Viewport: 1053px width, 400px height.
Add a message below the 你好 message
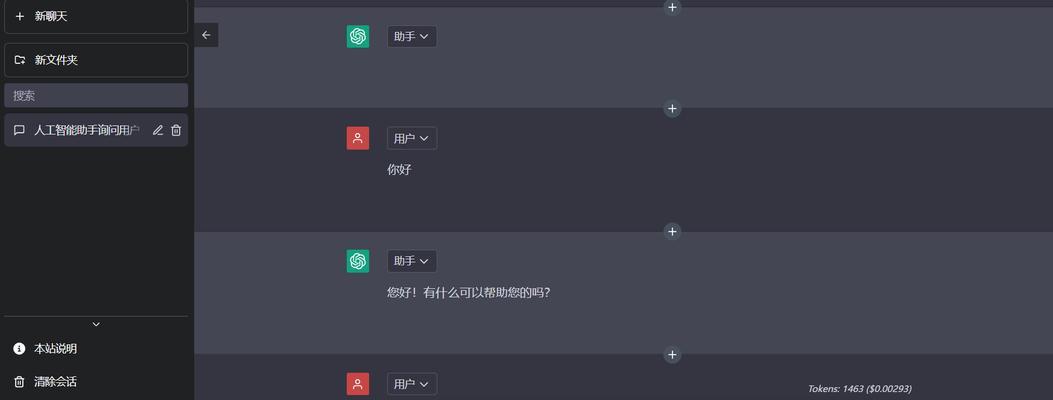672,231
